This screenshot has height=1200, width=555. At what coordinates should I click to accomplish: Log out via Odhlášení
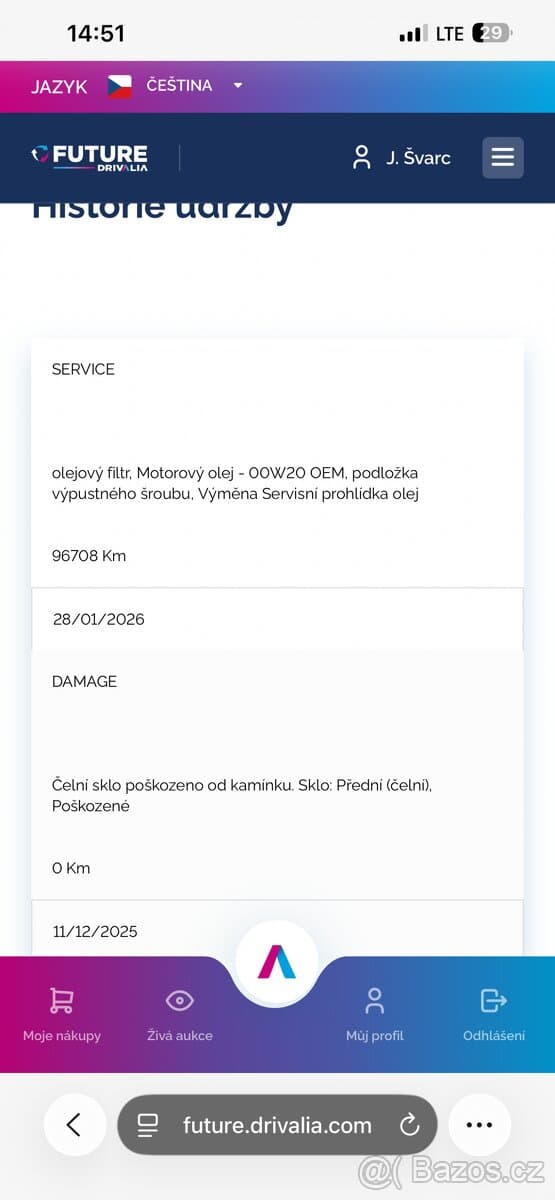coord(494,1015)
